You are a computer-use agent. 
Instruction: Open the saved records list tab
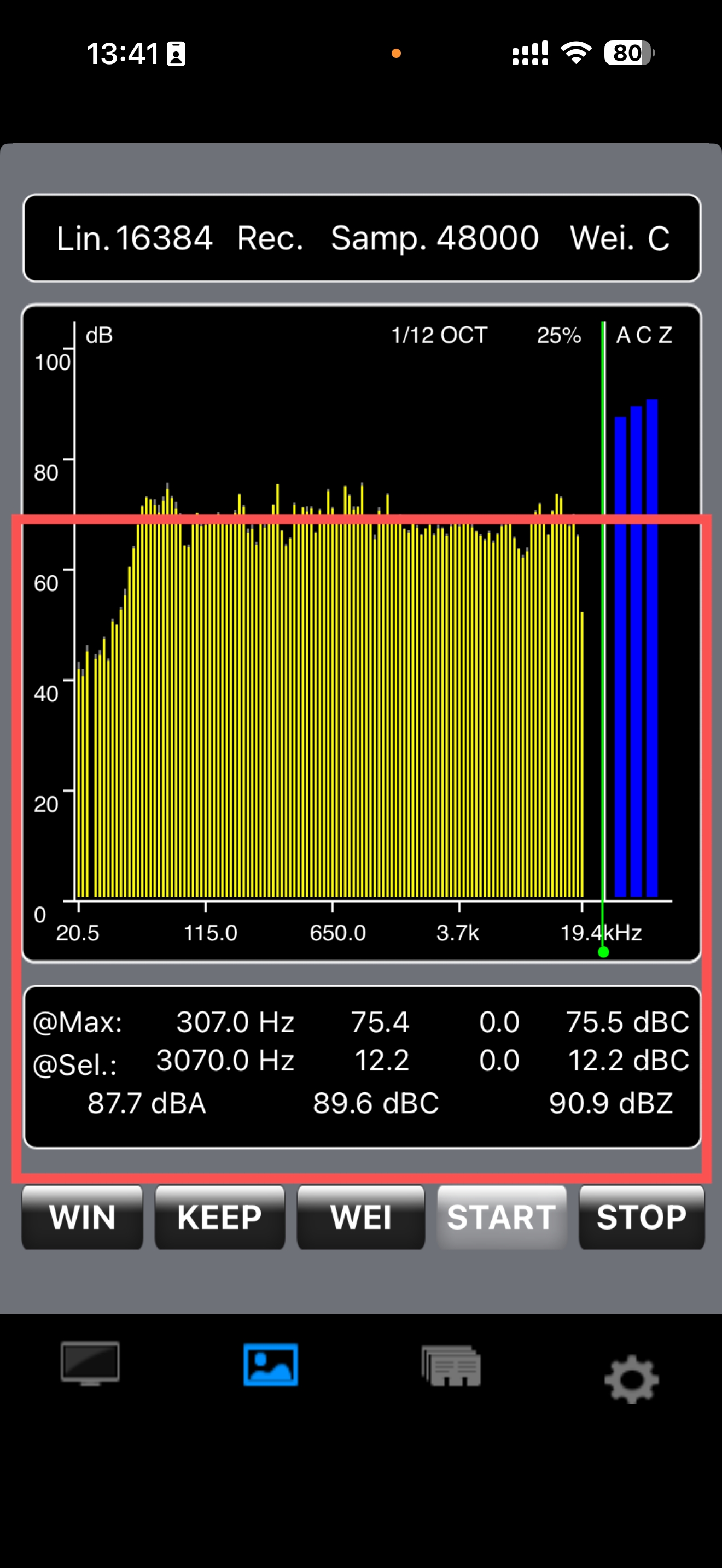pyautogui.click(x=451, y=1366)
